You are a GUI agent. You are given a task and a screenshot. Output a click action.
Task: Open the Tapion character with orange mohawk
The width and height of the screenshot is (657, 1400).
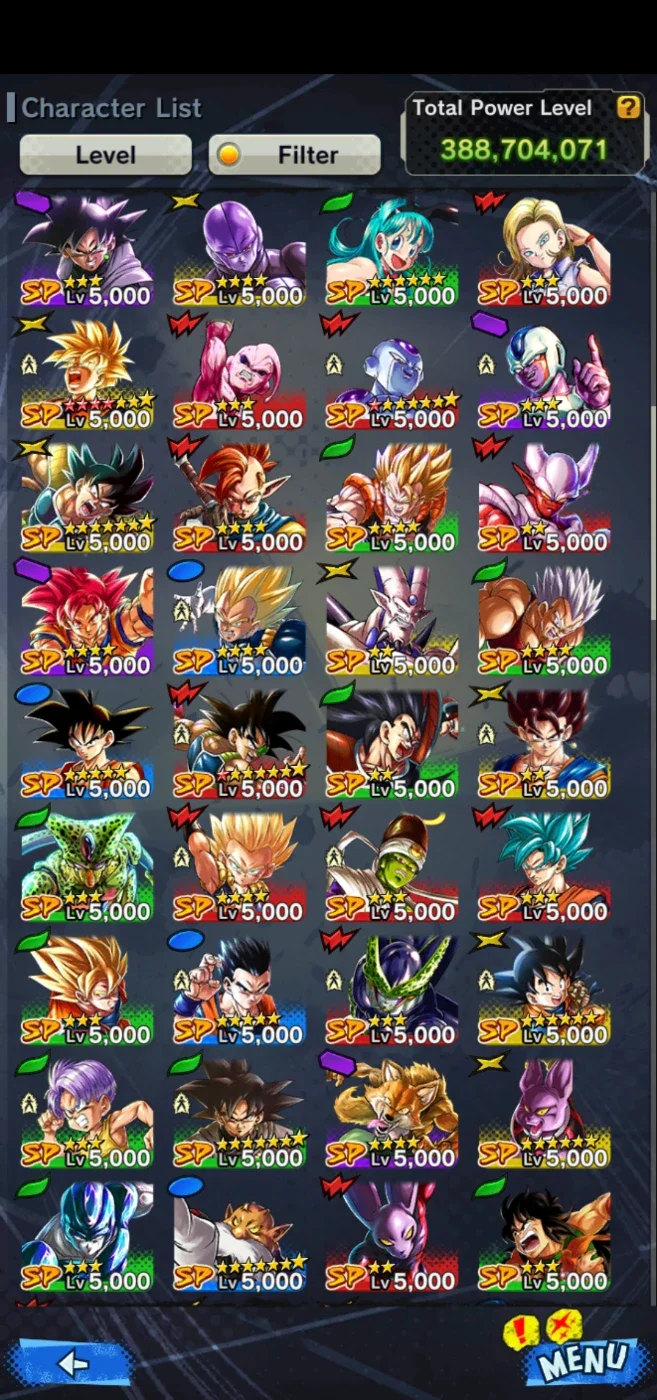pyautogui.click(x=239, y=497)
